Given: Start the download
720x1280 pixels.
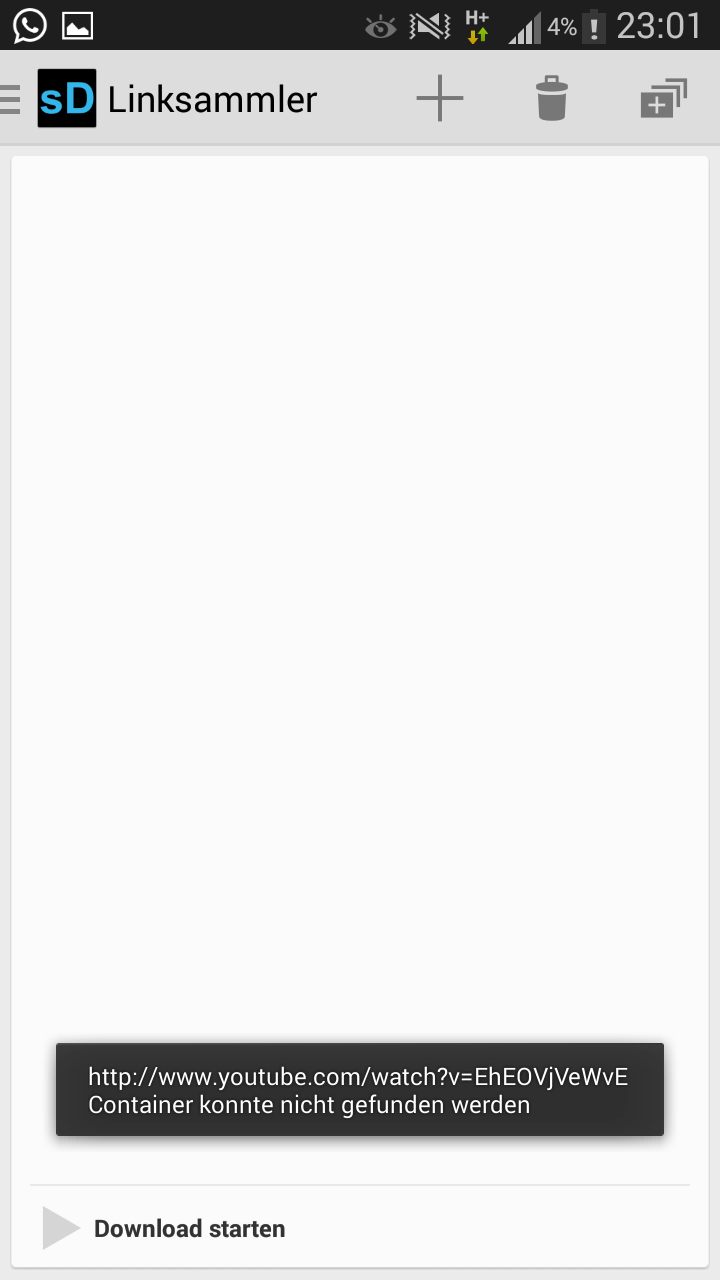Looking at the screenshot, I should 165,1228.
